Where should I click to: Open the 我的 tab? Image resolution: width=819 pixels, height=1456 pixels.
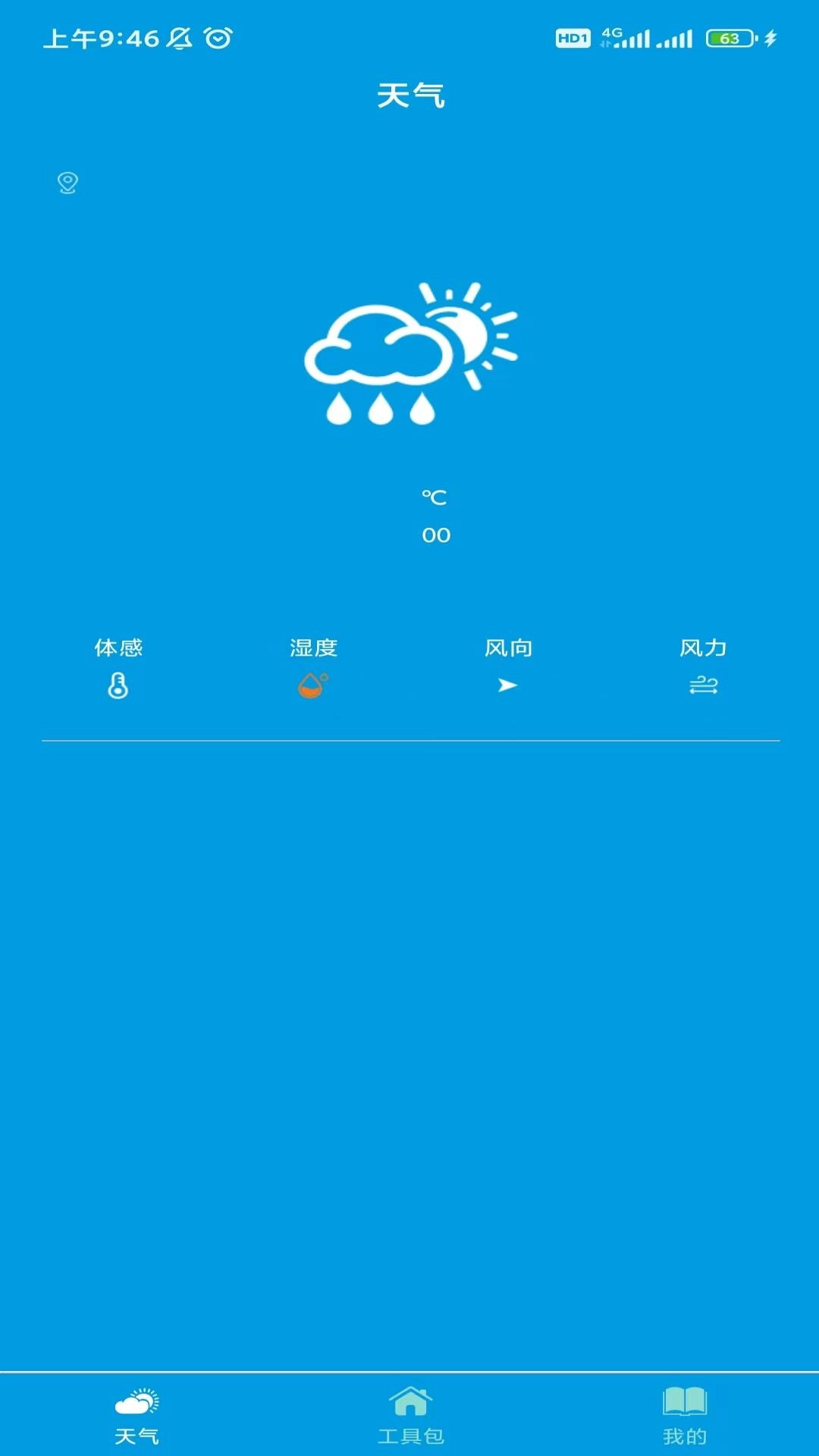(684, 1415)
